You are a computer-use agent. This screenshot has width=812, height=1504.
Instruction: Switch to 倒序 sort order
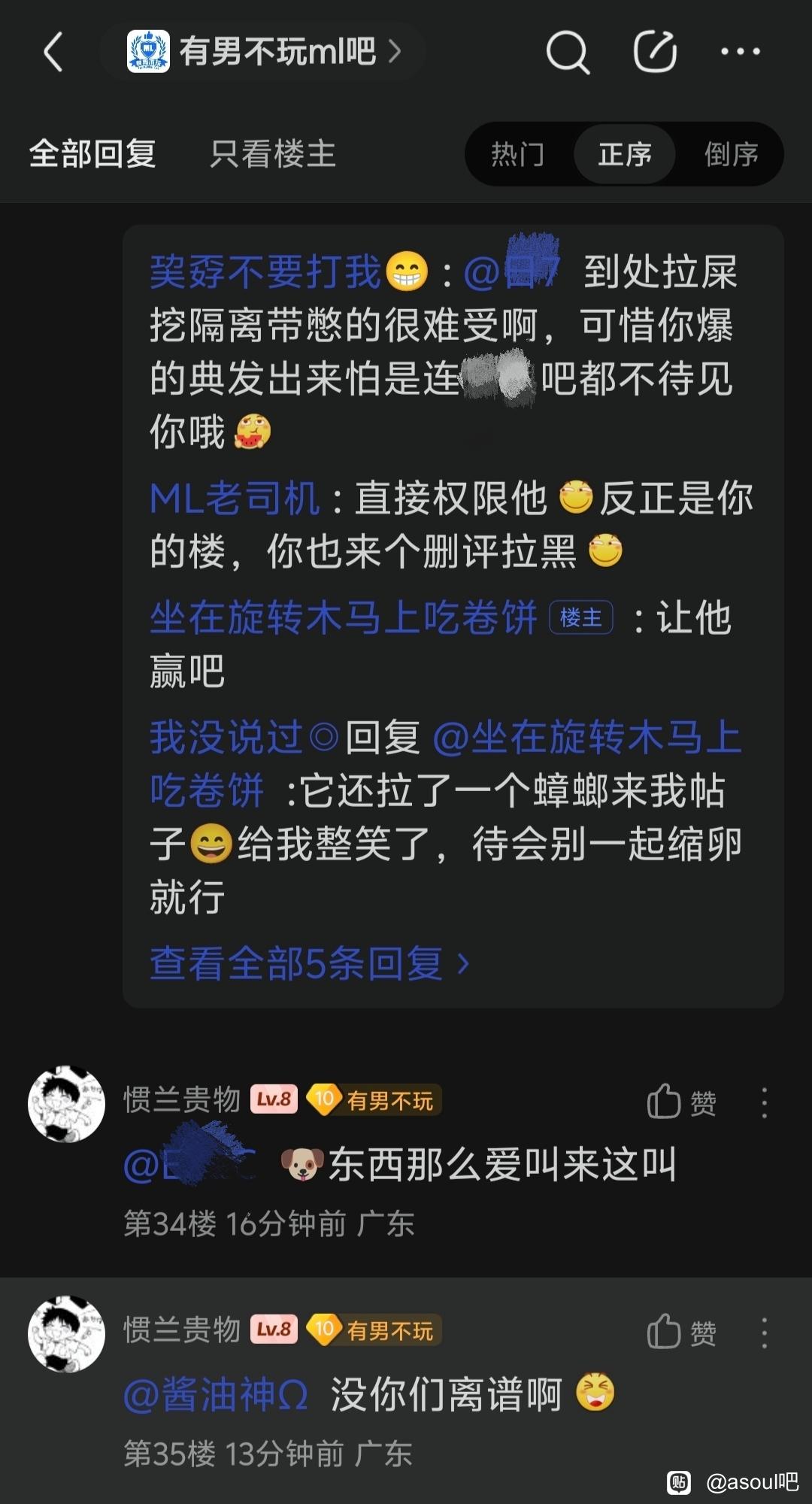[731, 154]
